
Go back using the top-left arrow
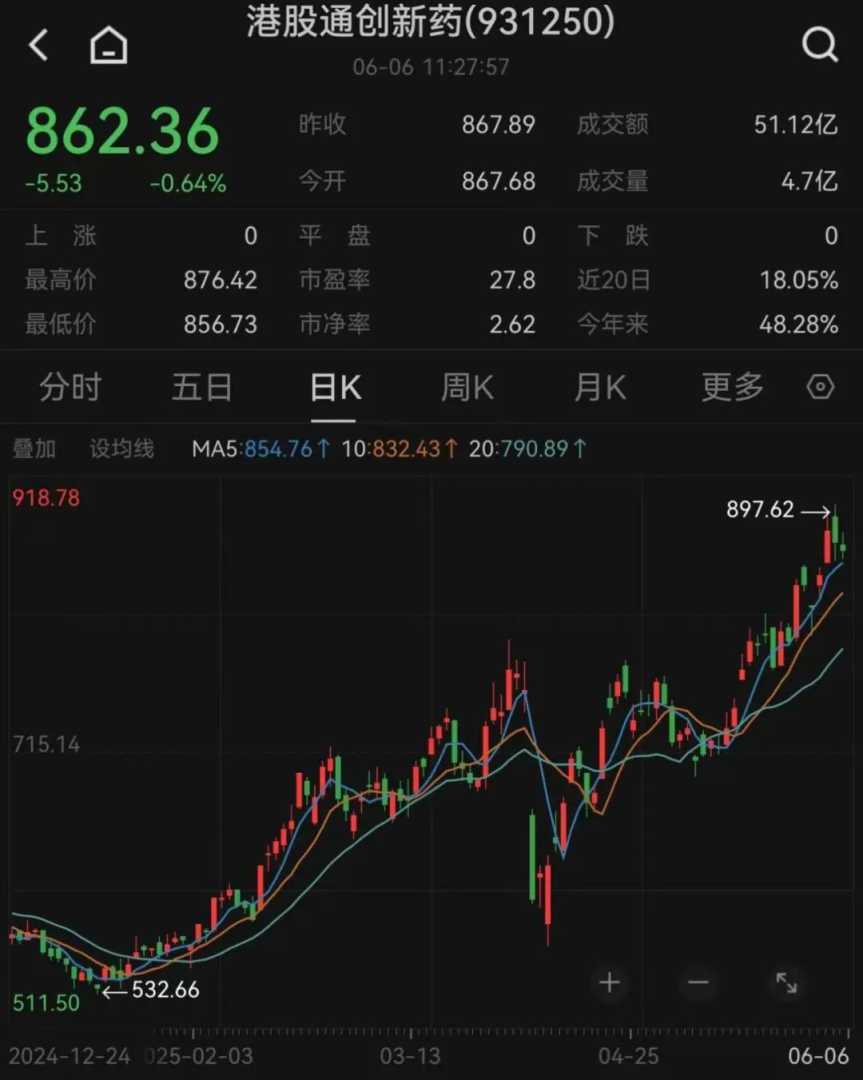pos(38,46)
